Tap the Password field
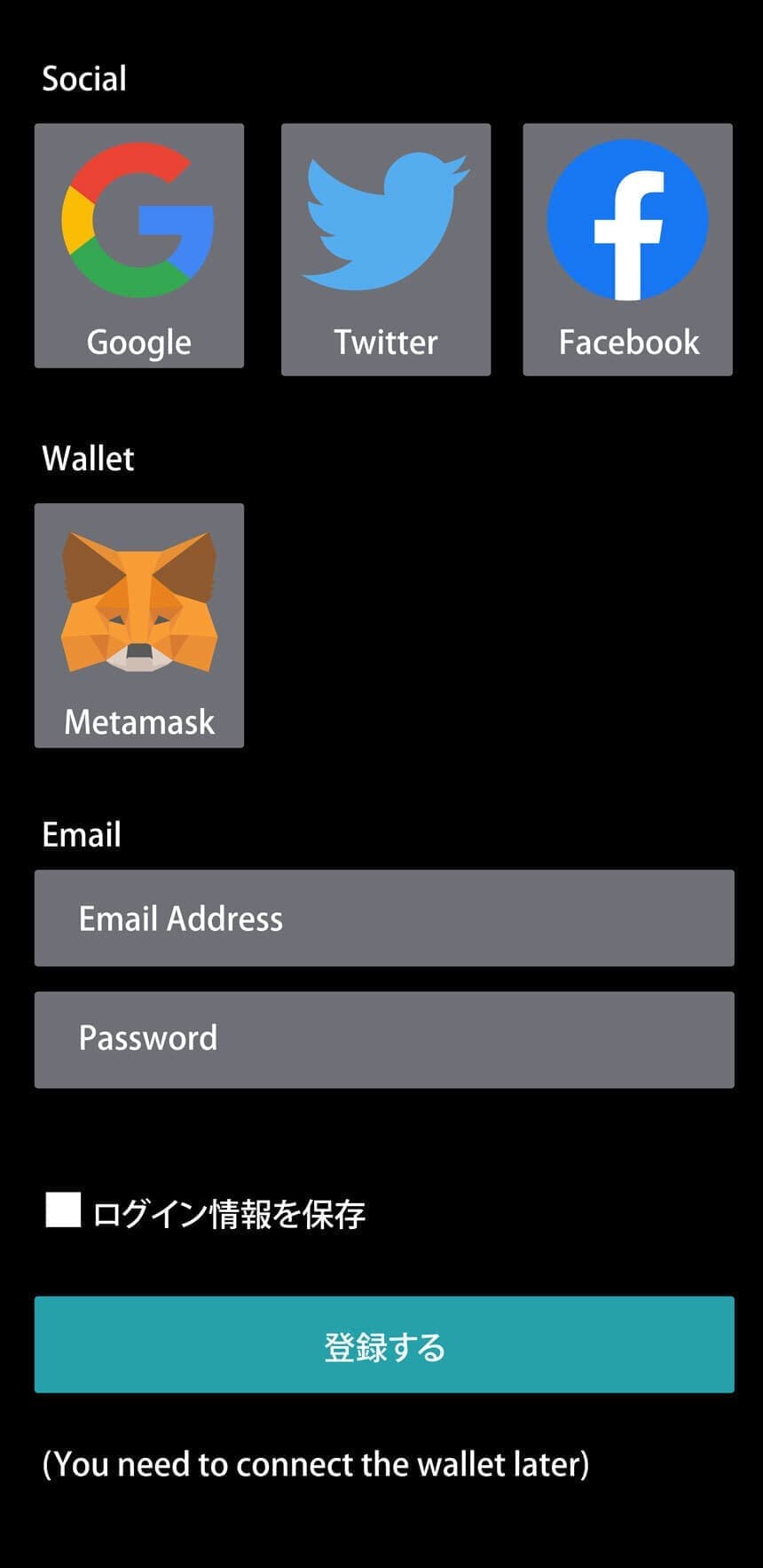 click(384, 1039)
